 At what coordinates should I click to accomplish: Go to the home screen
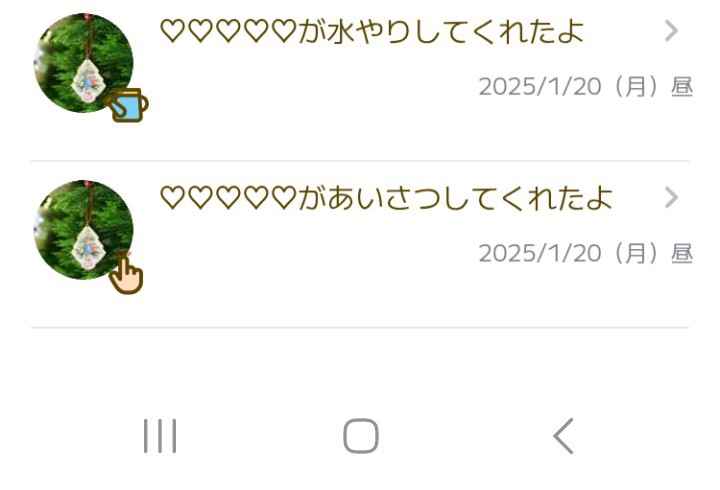(360, 436)
